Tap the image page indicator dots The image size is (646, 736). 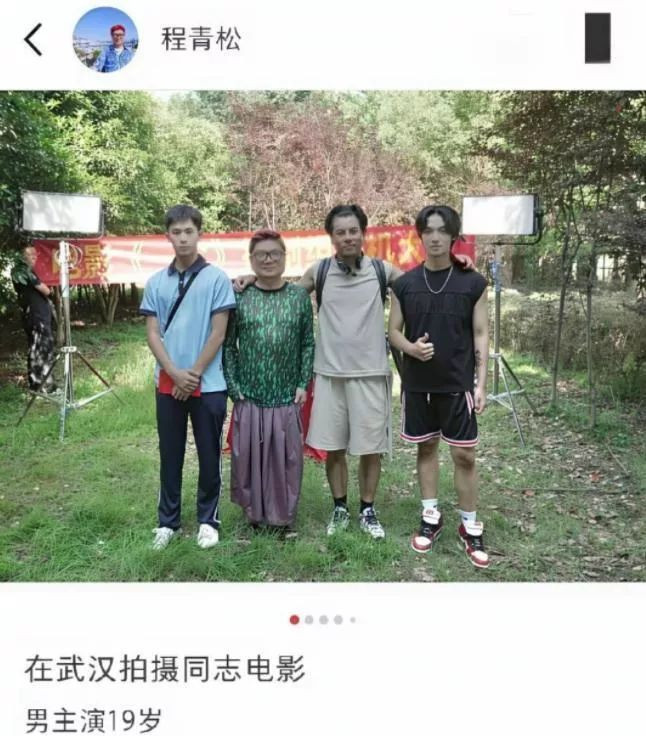[x=322, y=620]
